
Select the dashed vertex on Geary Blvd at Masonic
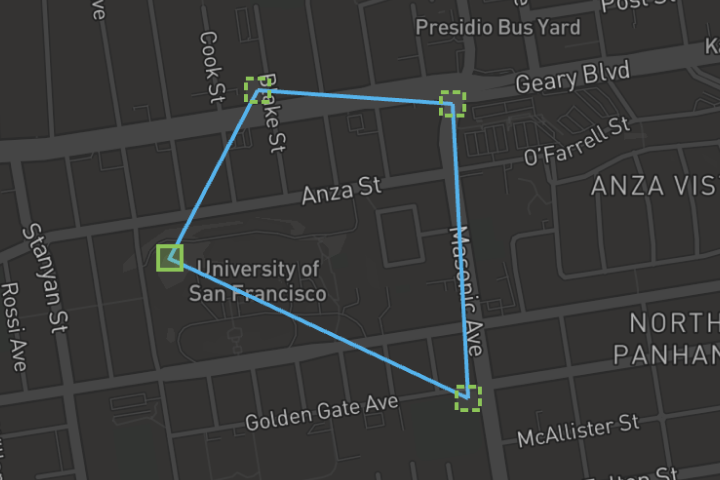[x=453, y=103]
